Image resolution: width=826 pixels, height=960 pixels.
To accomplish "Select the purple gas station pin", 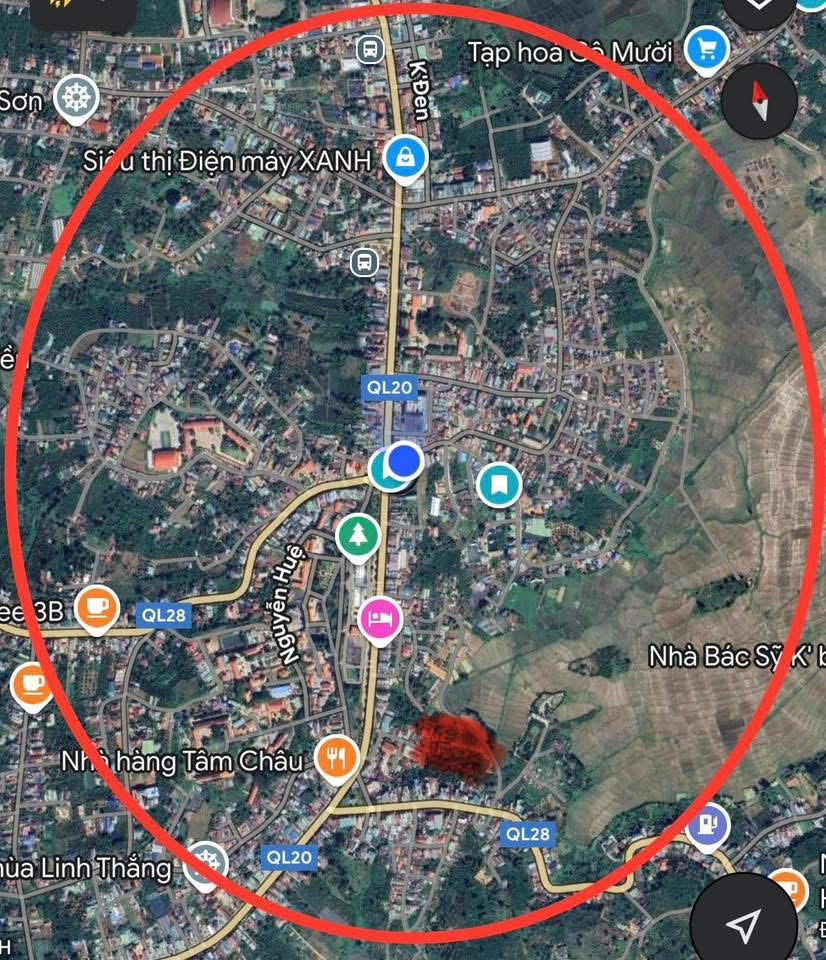I will (x=708, y=826).
